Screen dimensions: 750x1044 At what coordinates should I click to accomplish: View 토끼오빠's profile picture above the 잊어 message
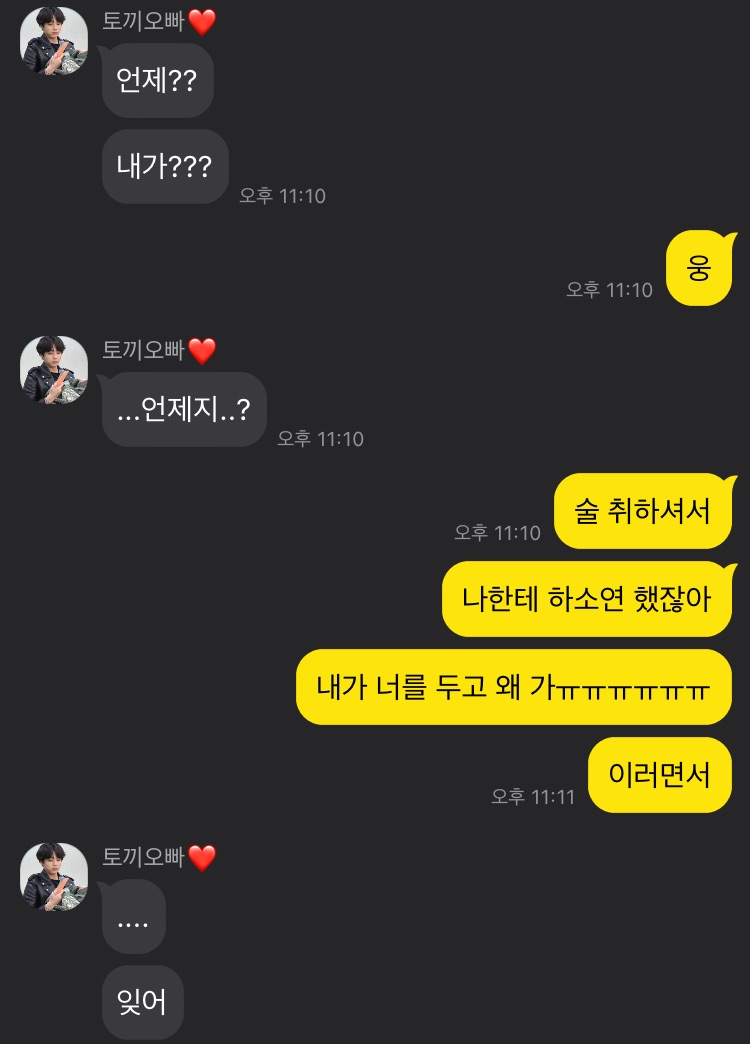(54, 877)
